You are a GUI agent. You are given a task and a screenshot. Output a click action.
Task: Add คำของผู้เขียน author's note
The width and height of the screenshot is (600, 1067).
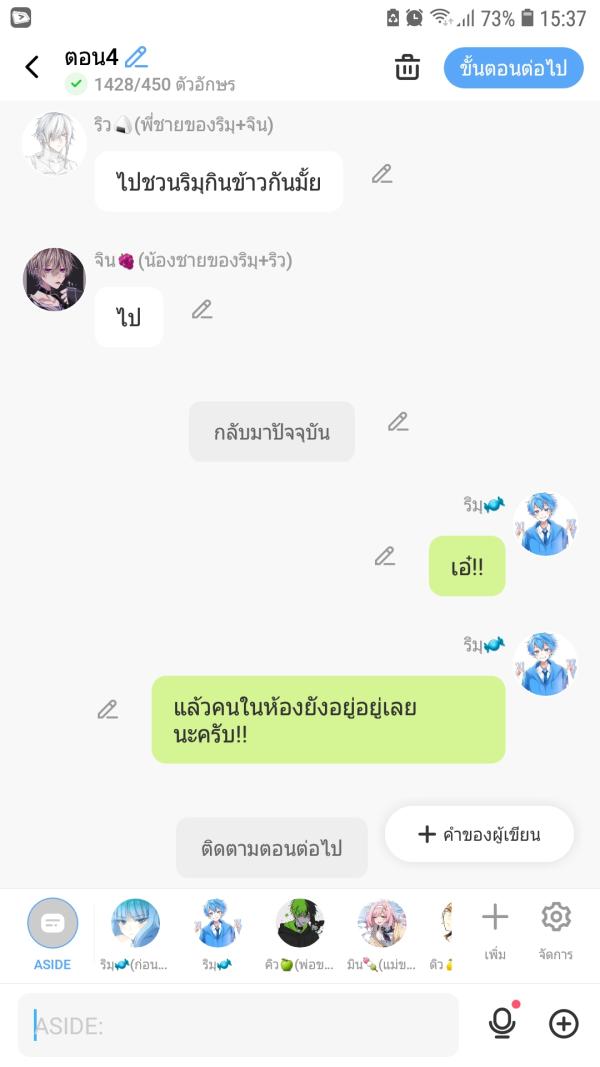(479, 834)
